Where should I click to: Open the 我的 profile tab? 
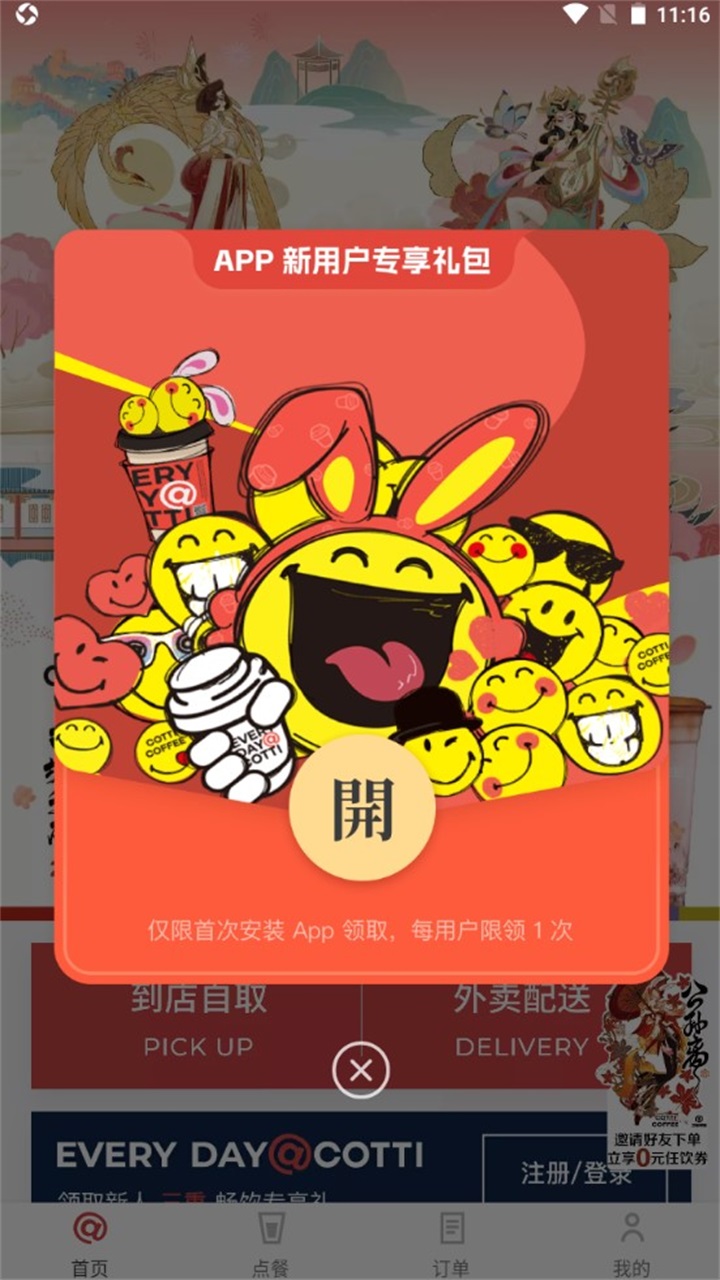(x=631, y=1243)
